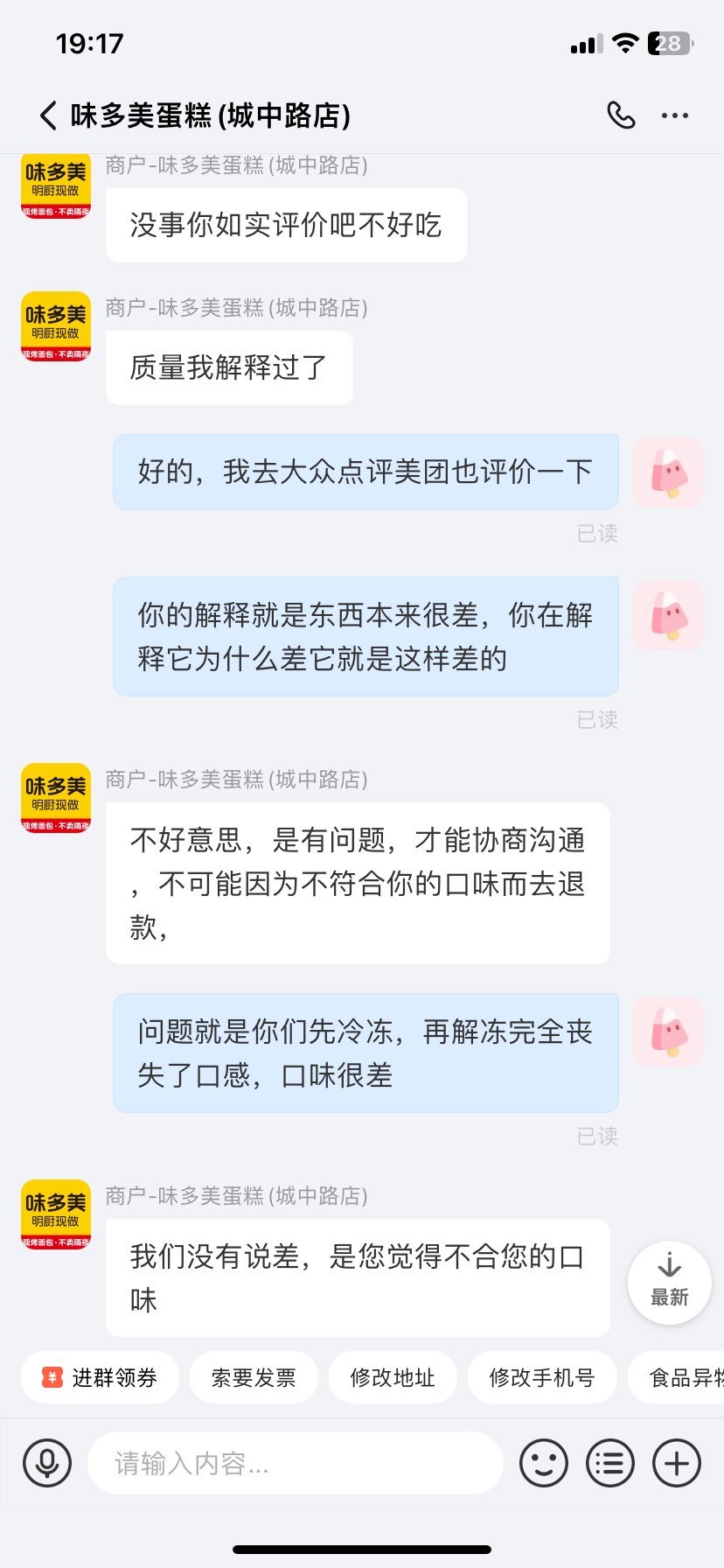
Task: Select the 修改手机号 chip
Action: [x=542, y=1378]
